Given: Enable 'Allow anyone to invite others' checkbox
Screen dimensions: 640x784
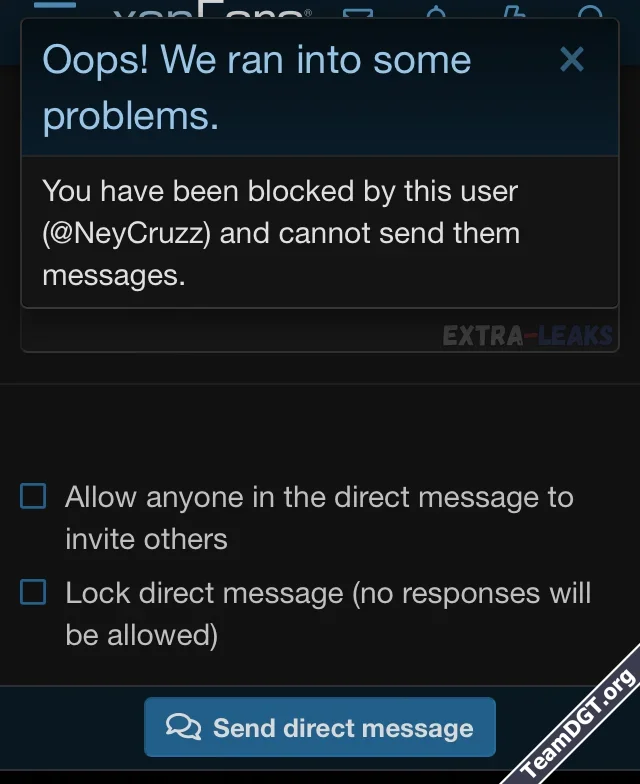Looking at the screenshot, I should (x=34, y=496).
